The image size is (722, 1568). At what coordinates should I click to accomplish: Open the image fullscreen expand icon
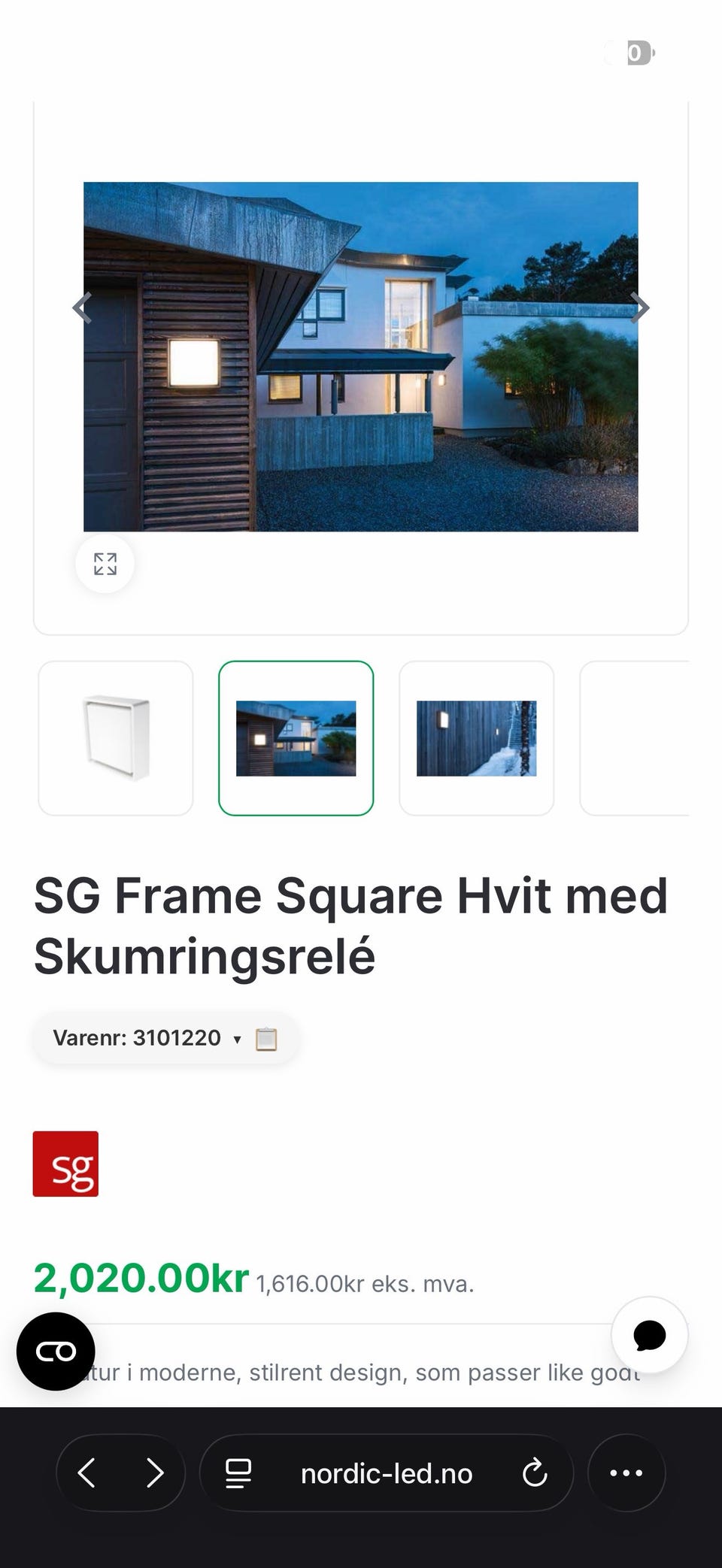[x=105, y=565]
